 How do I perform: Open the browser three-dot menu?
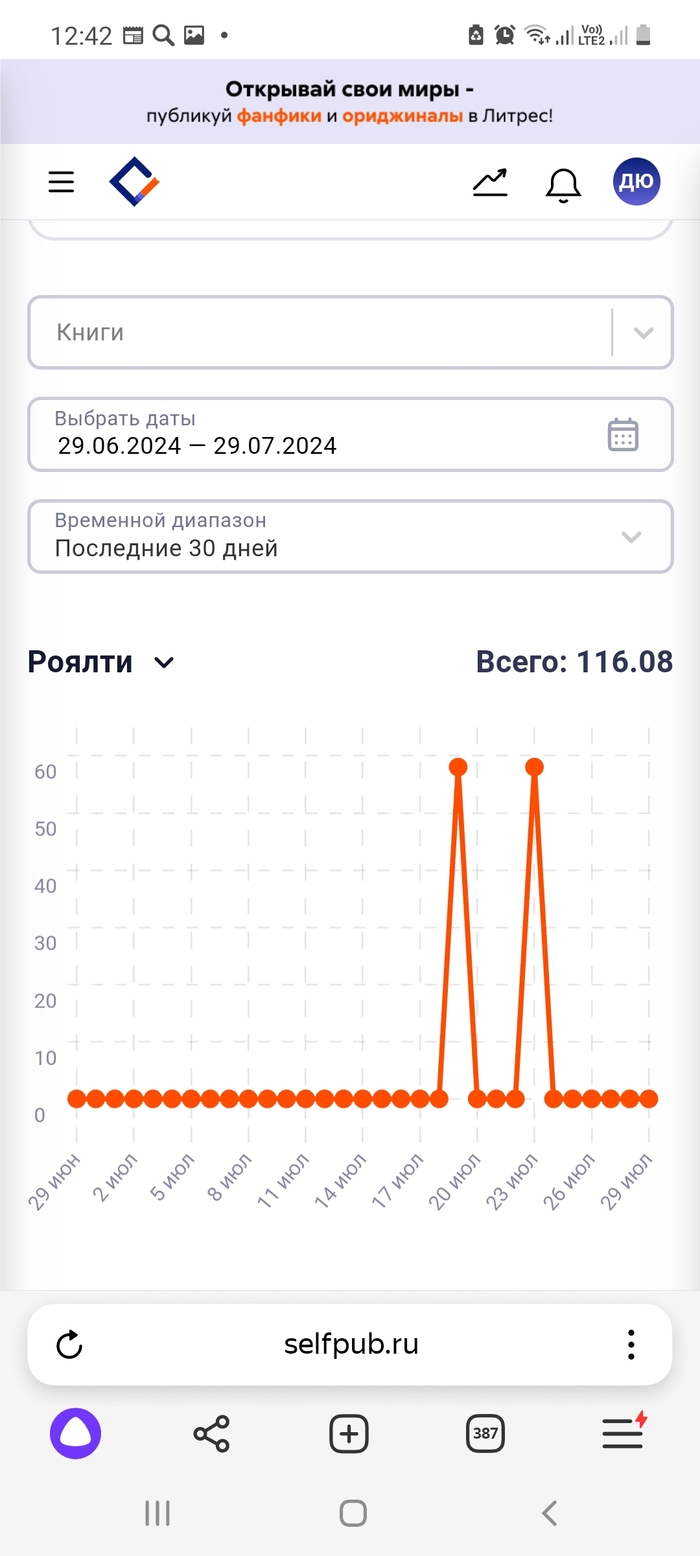point(631,1345)
